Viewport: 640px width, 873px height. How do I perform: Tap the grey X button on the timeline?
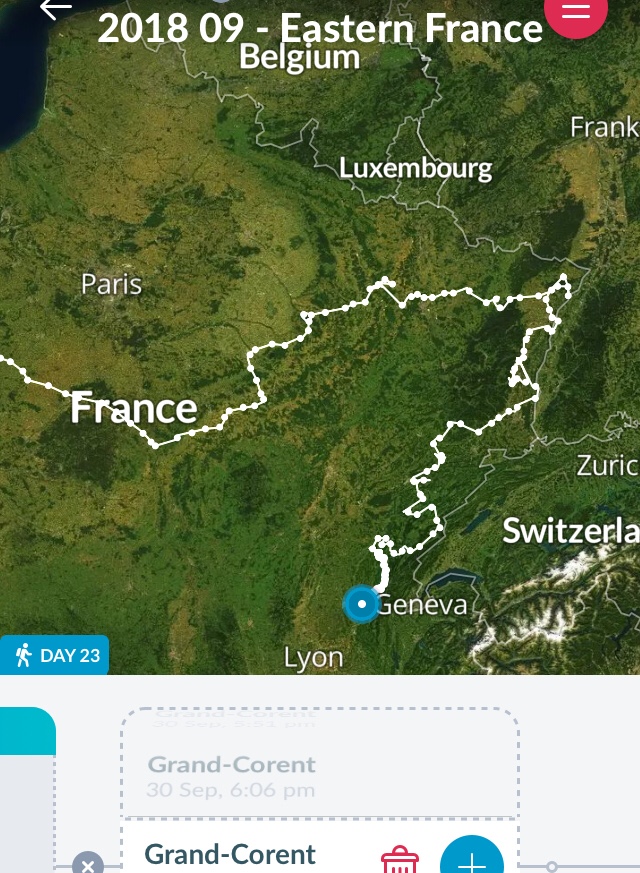tap(87, 865)
